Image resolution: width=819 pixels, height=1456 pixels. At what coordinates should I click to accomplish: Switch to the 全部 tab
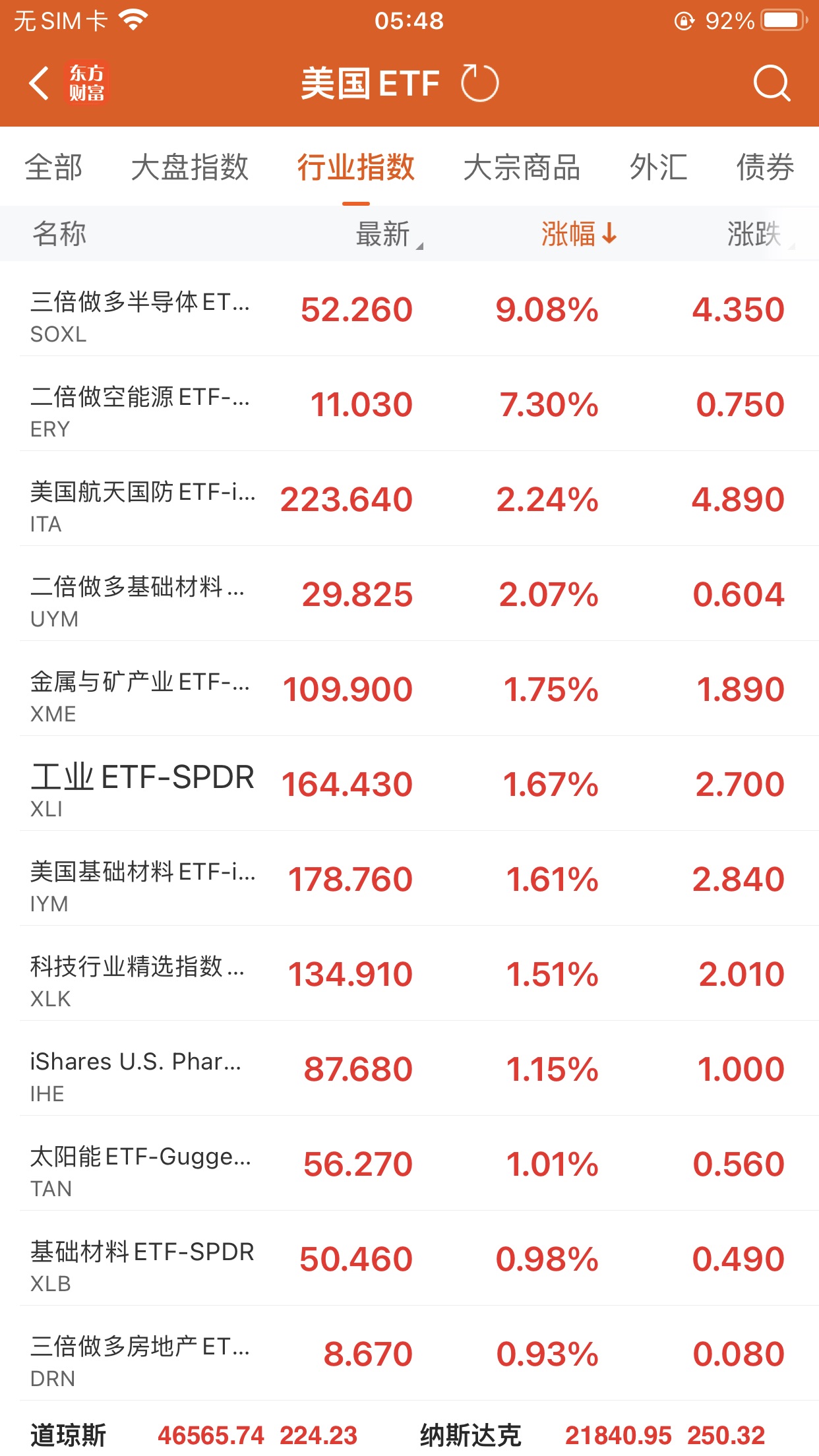click(53, 167)
